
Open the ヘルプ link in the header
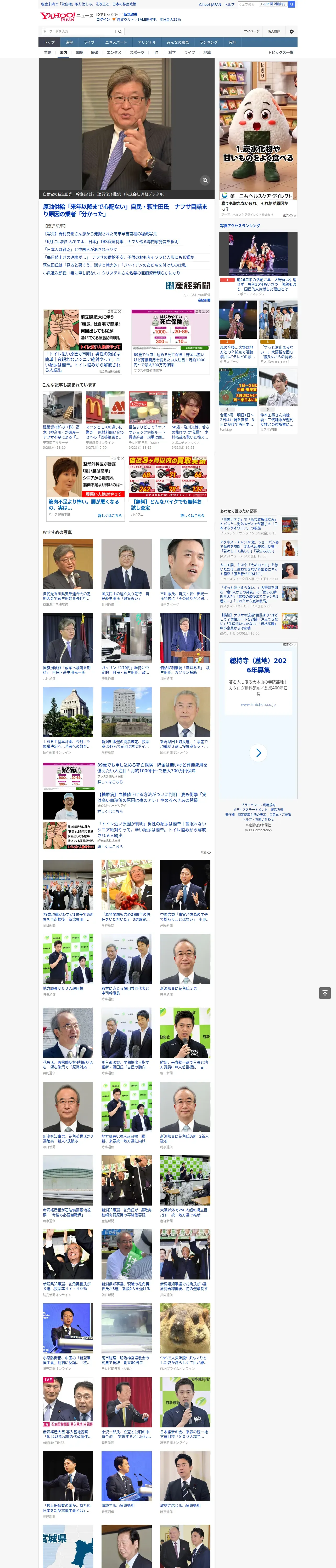click(x=229, y=4)
